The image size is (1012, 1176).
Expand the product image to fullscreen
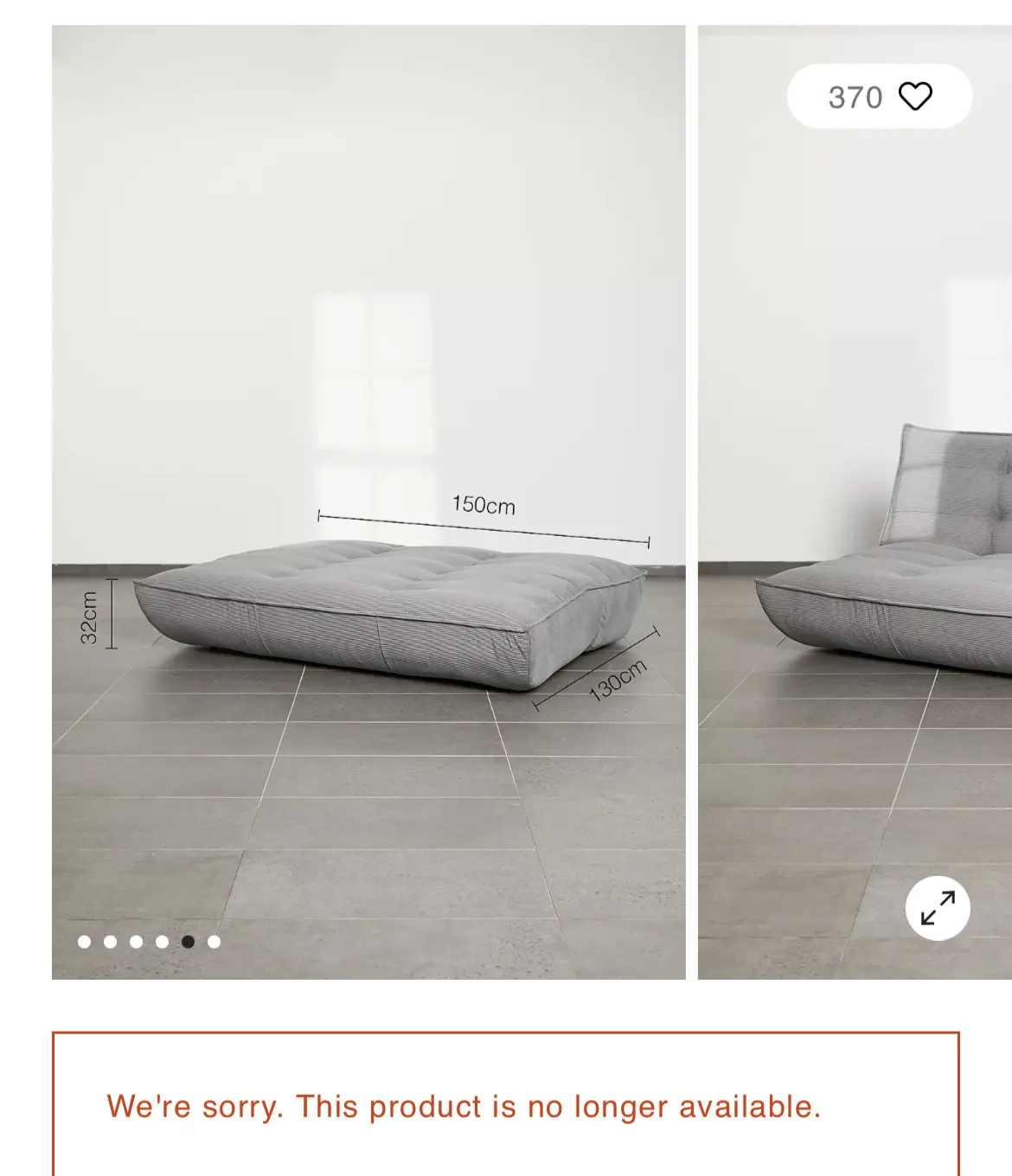(938, 908)
